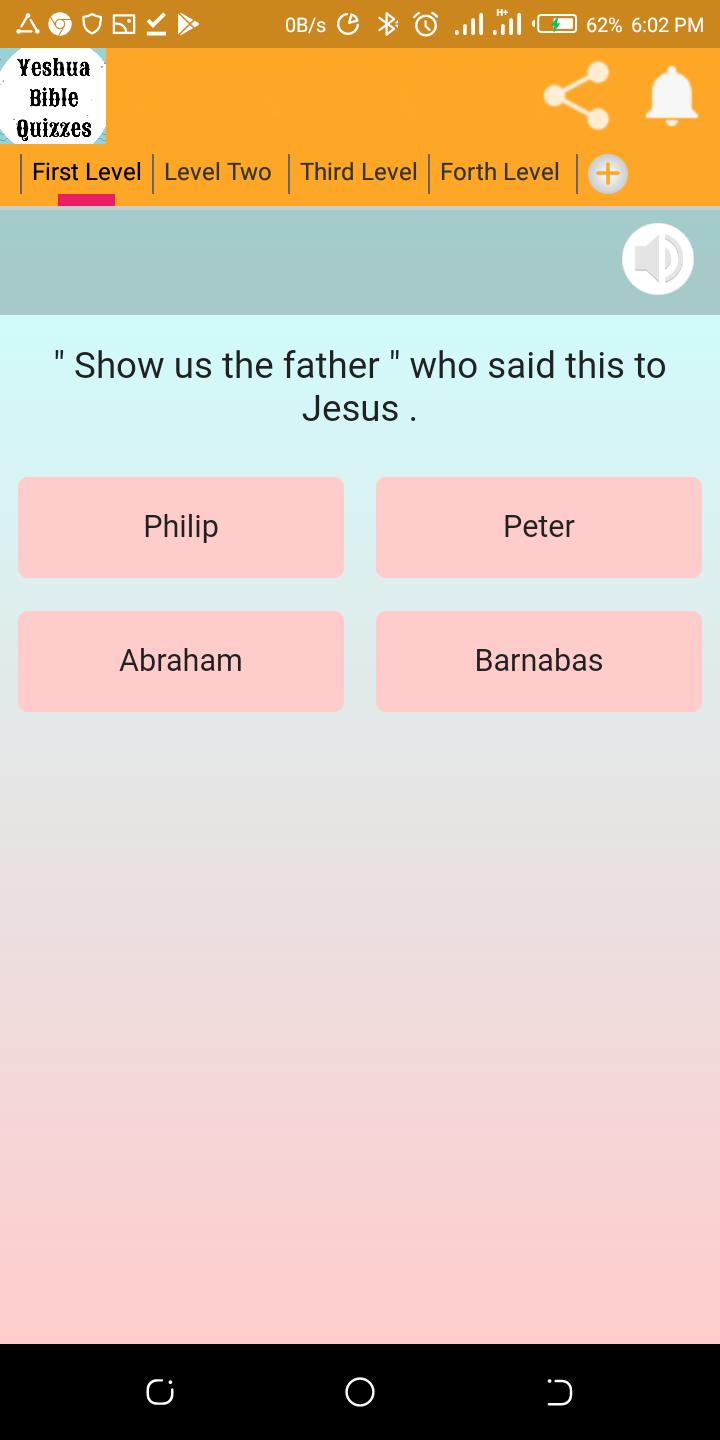
Task: Share the quiz app
Action: (x=577, y=96)
